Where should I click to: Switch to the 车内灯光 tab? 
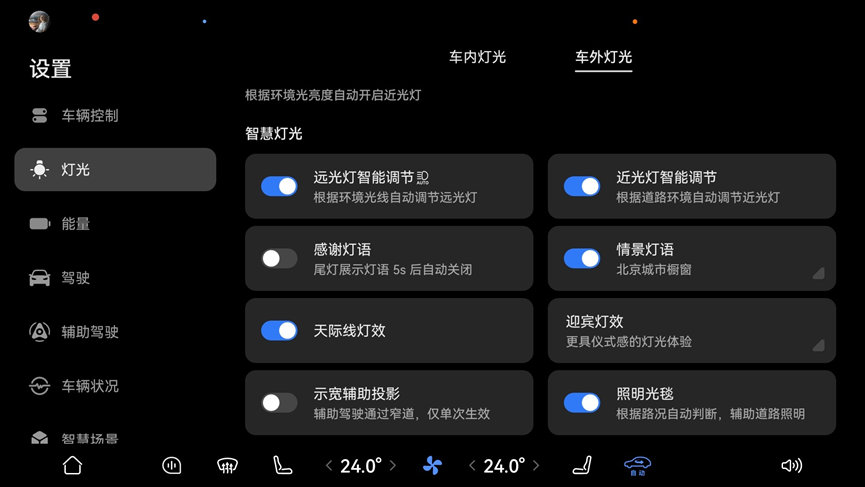pyautogui.click(x=477, y=57)
